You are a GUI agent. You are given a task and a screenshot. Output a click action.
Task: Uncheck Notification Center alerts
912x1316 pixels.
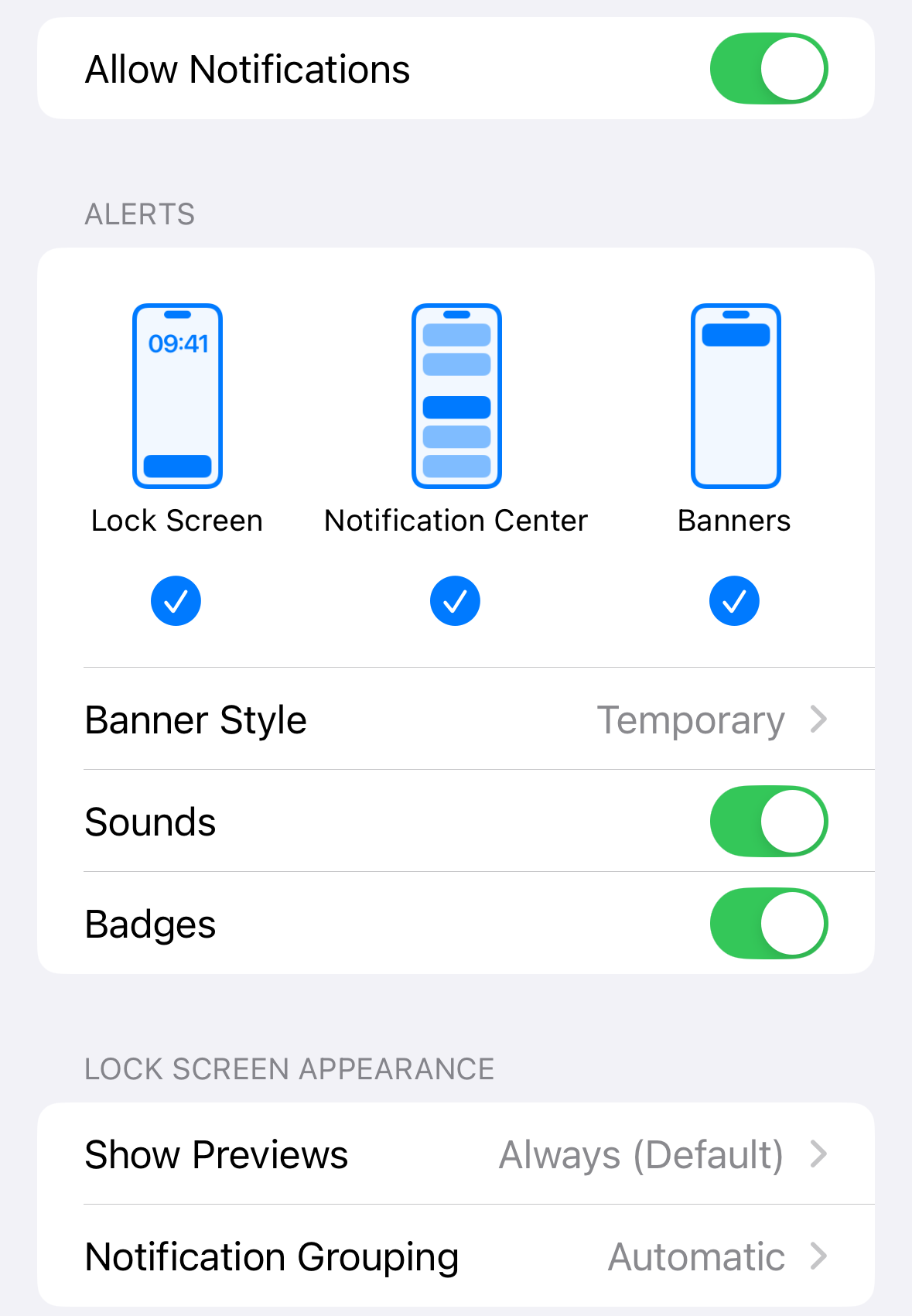(455, 600)
